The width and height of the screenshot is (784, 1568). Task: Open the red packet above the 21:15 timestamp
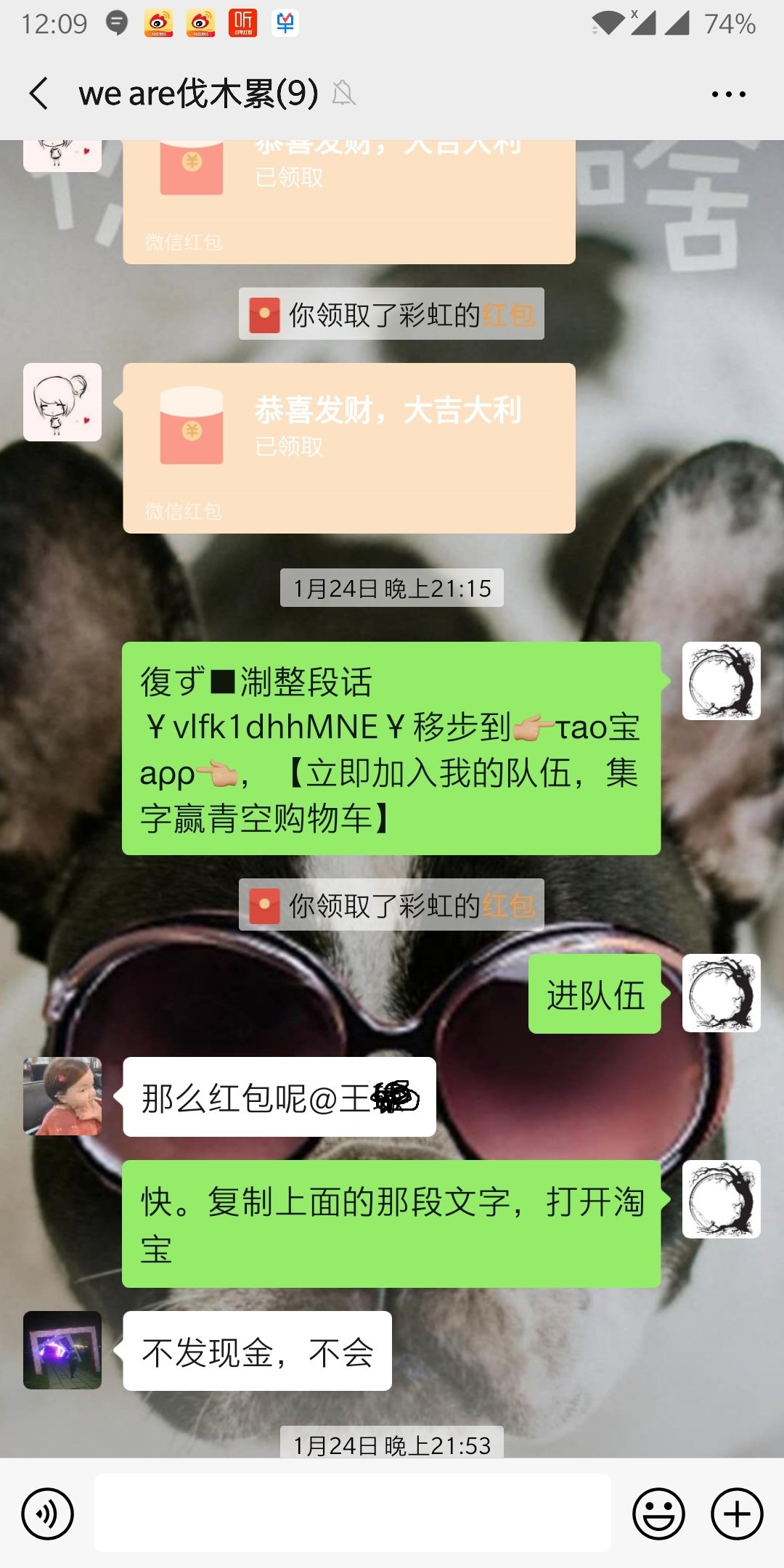pos(349,449)
